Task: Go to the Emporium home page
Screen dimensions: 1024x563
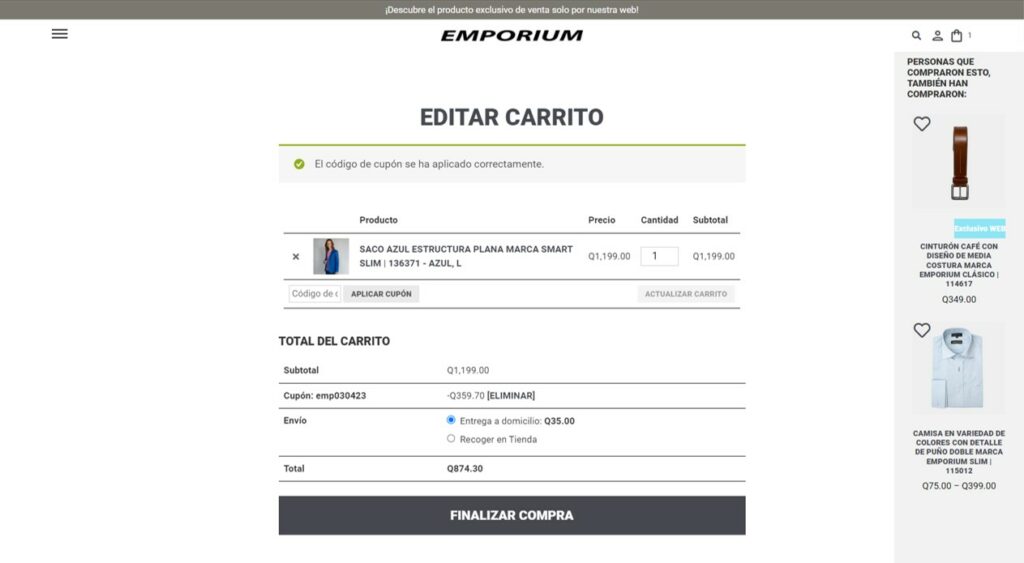Action: (x=511, y=35)
